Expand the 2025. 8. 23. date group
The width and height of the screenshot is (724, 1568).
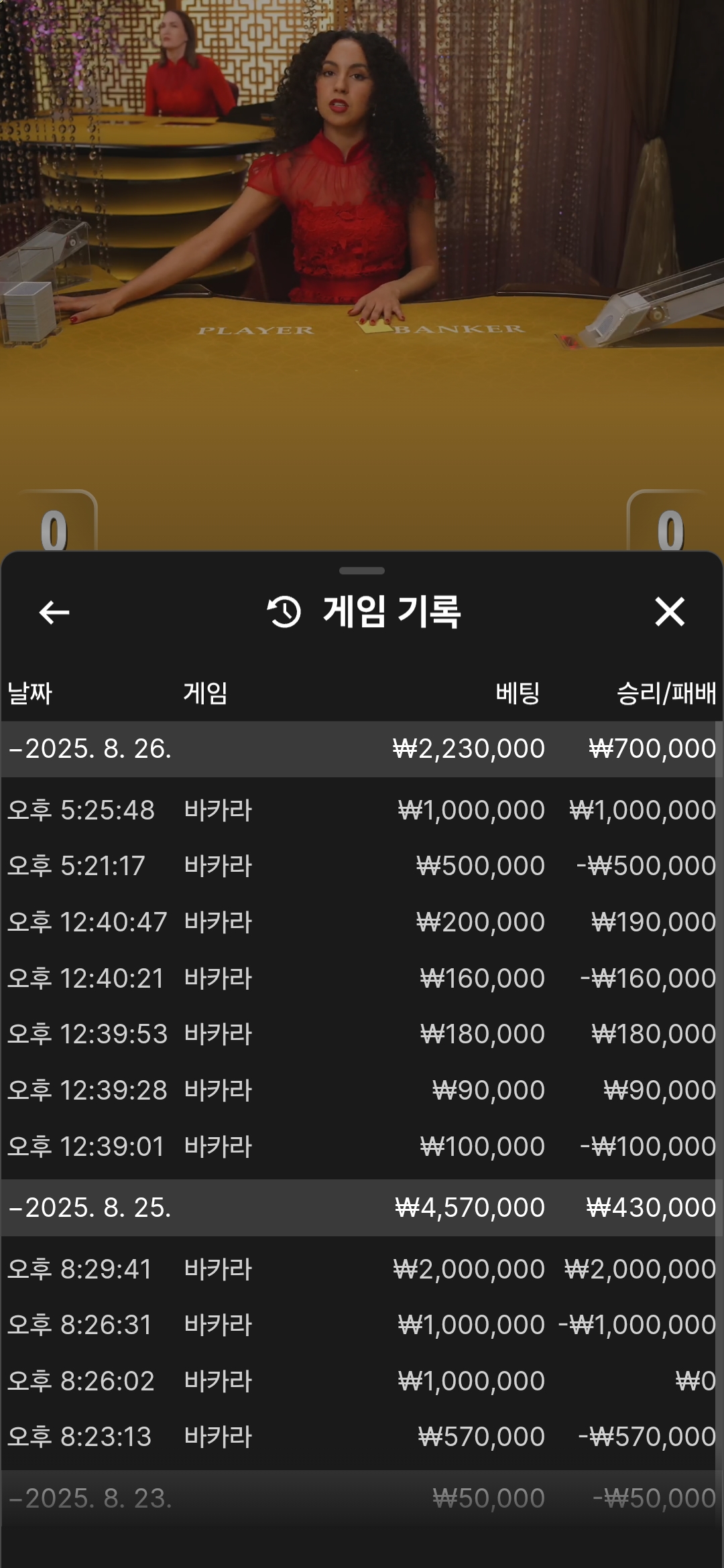[x=362, y=1499]
